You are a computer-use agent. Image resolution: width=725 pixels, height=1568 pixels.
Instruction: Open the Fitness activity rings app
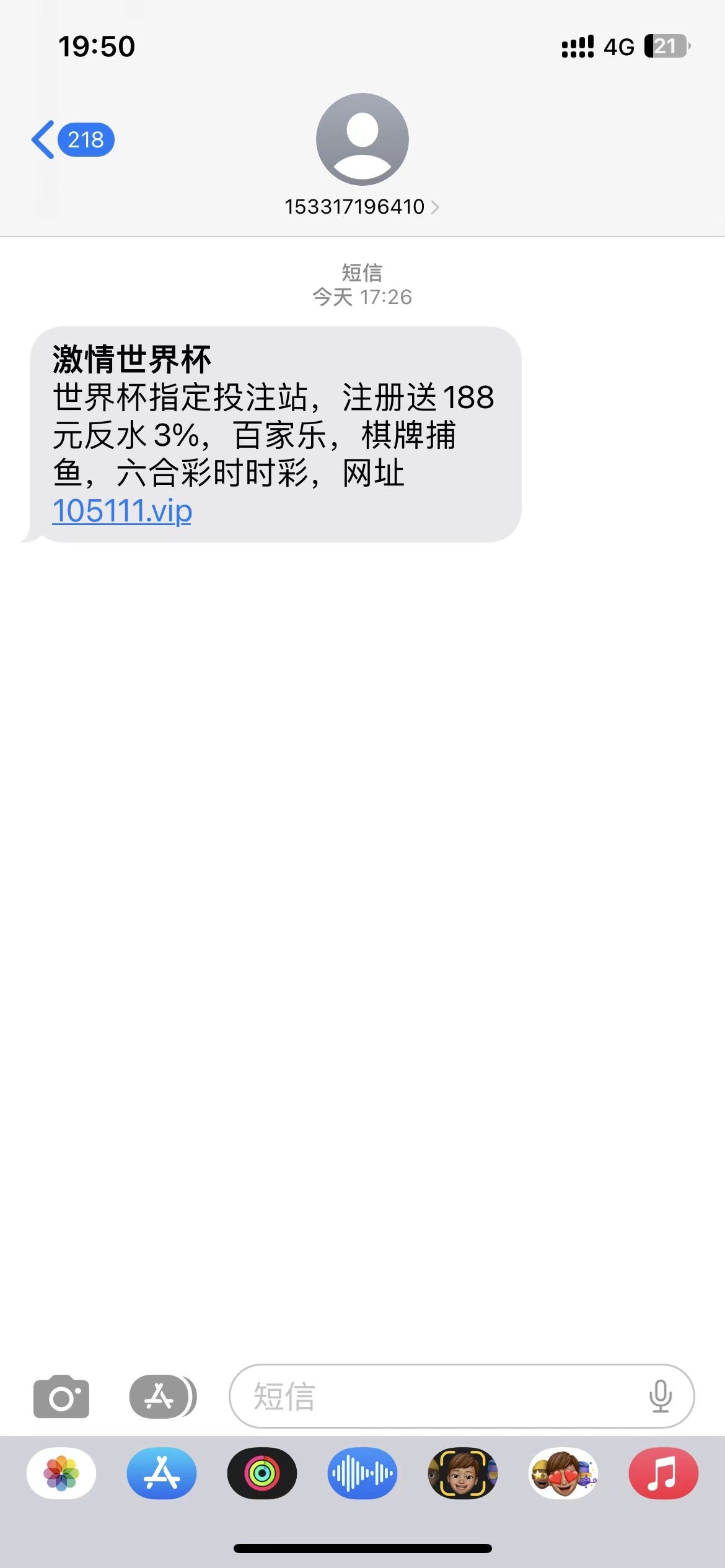262,1473
